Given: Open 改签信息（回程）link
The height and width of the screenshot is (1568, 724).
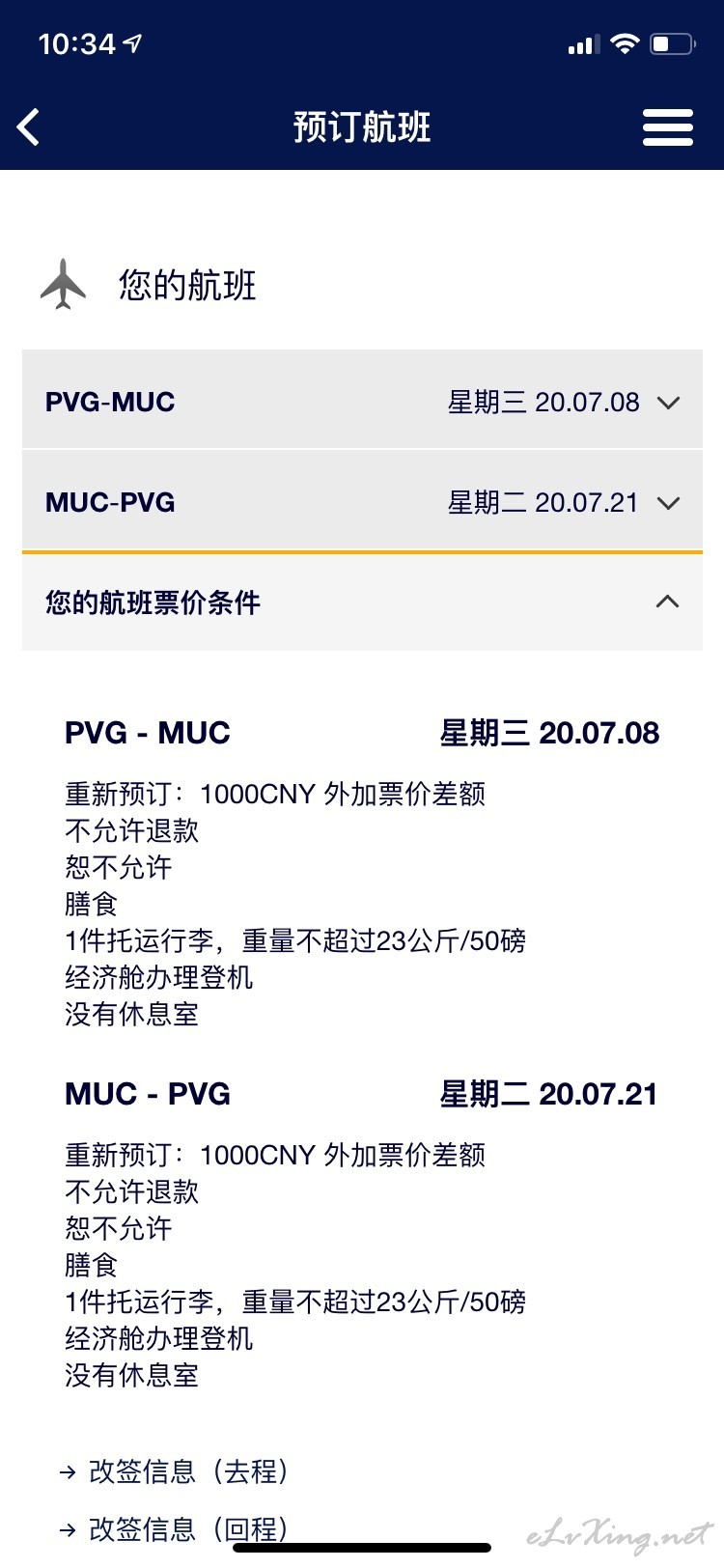Looking at the screenshot, I should 176,1529.
